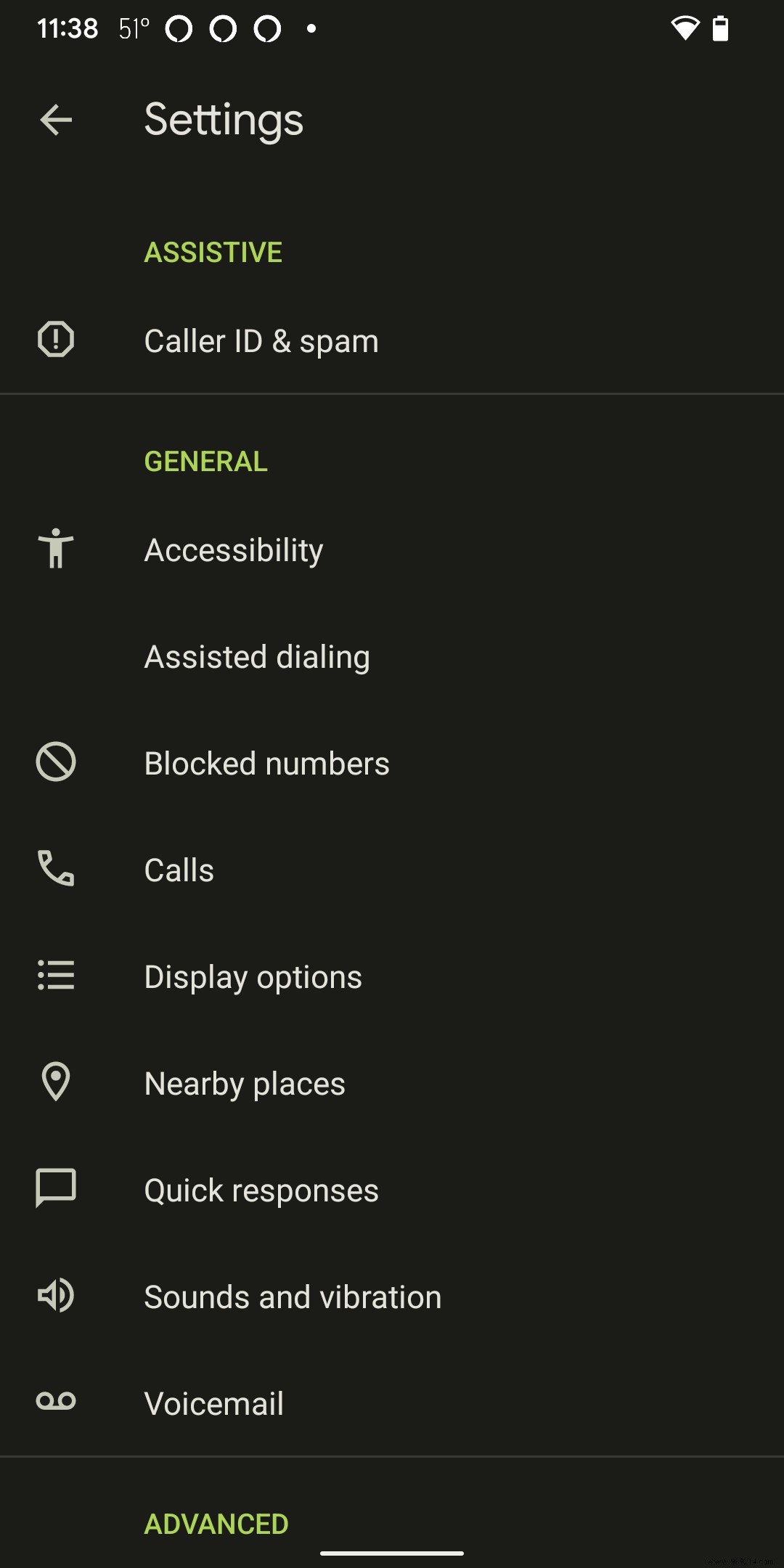Click the ADVANCED section header

tap(216, 1522)
